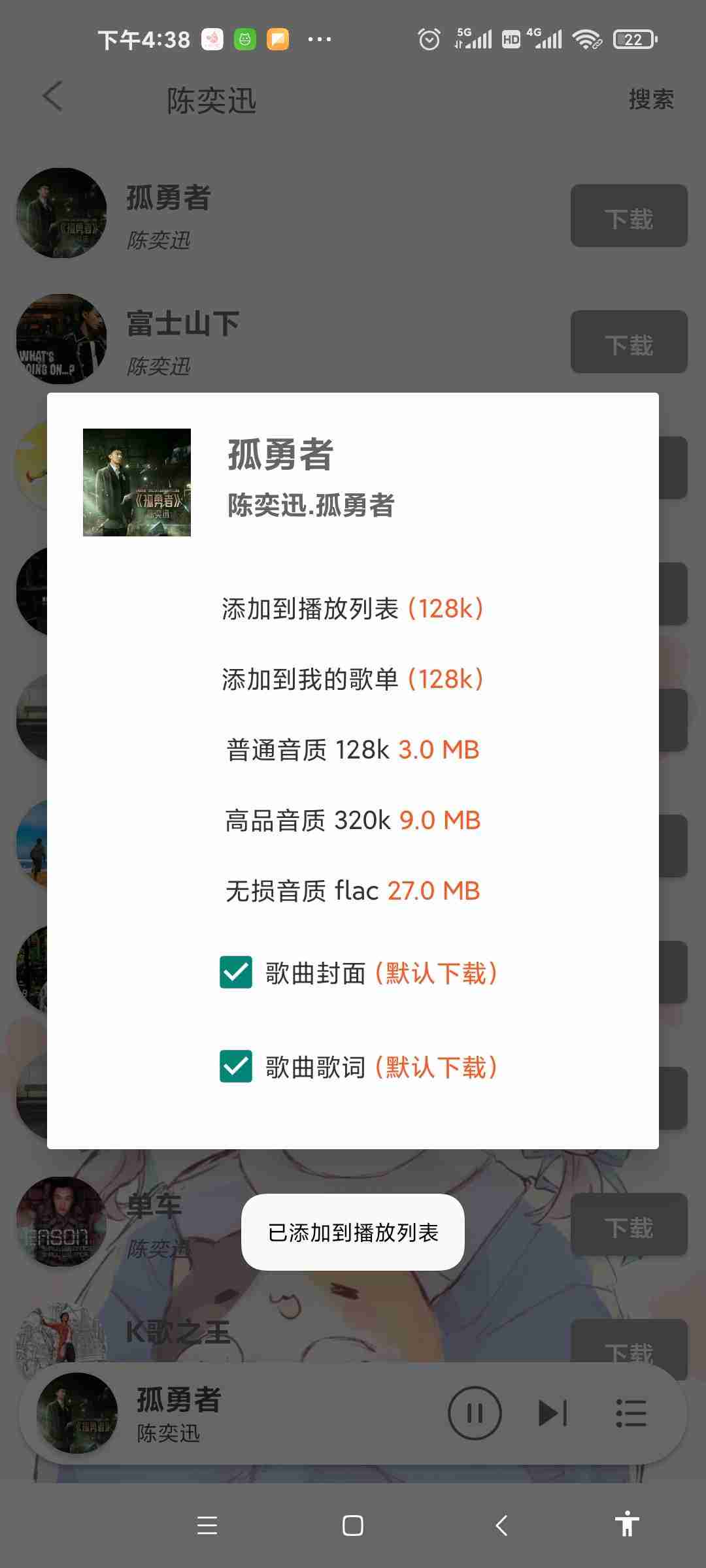
Task: Uncheck 歌曲封面 default download checkbox
Action: (x=236, y=972)
